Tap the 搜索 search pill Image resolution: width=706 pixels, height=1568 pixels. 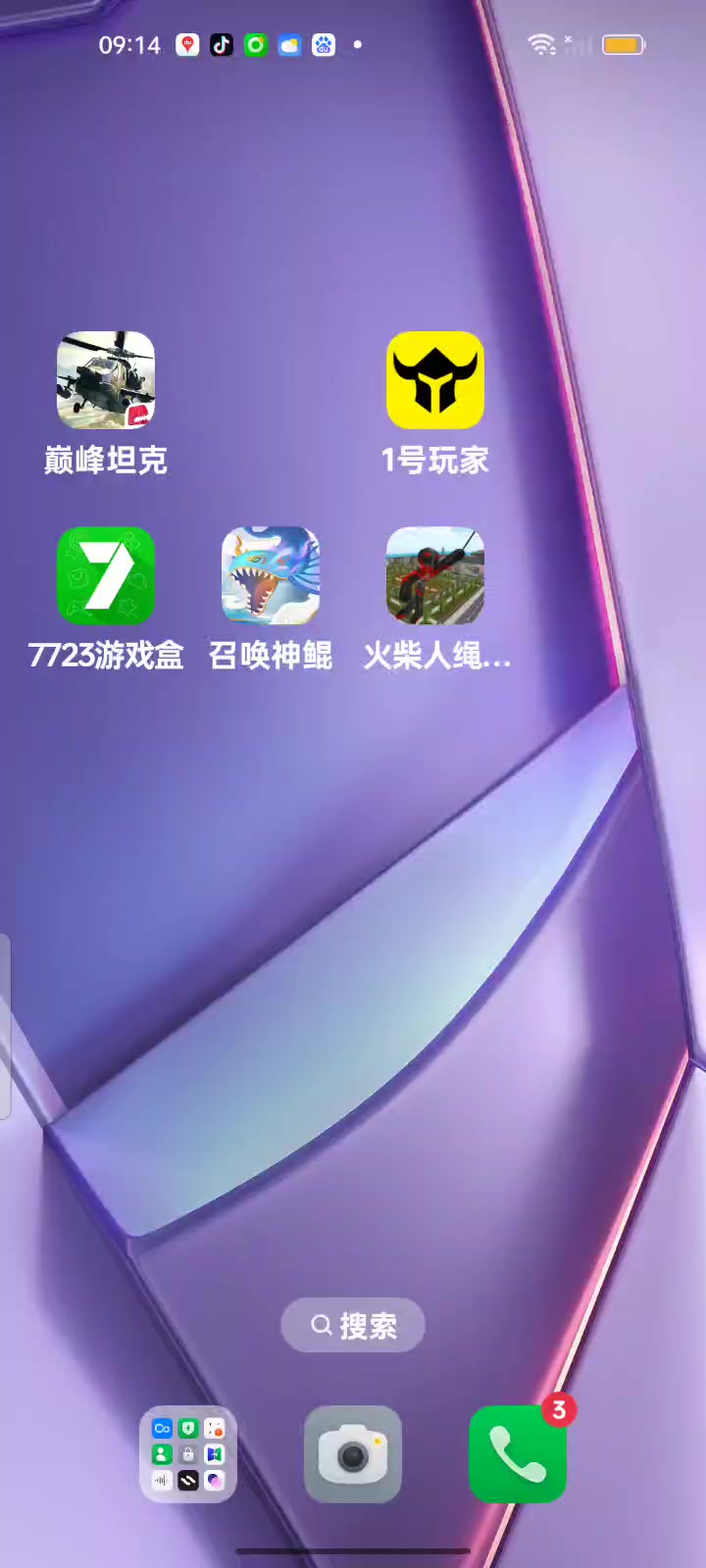[x=353, y=1325]
